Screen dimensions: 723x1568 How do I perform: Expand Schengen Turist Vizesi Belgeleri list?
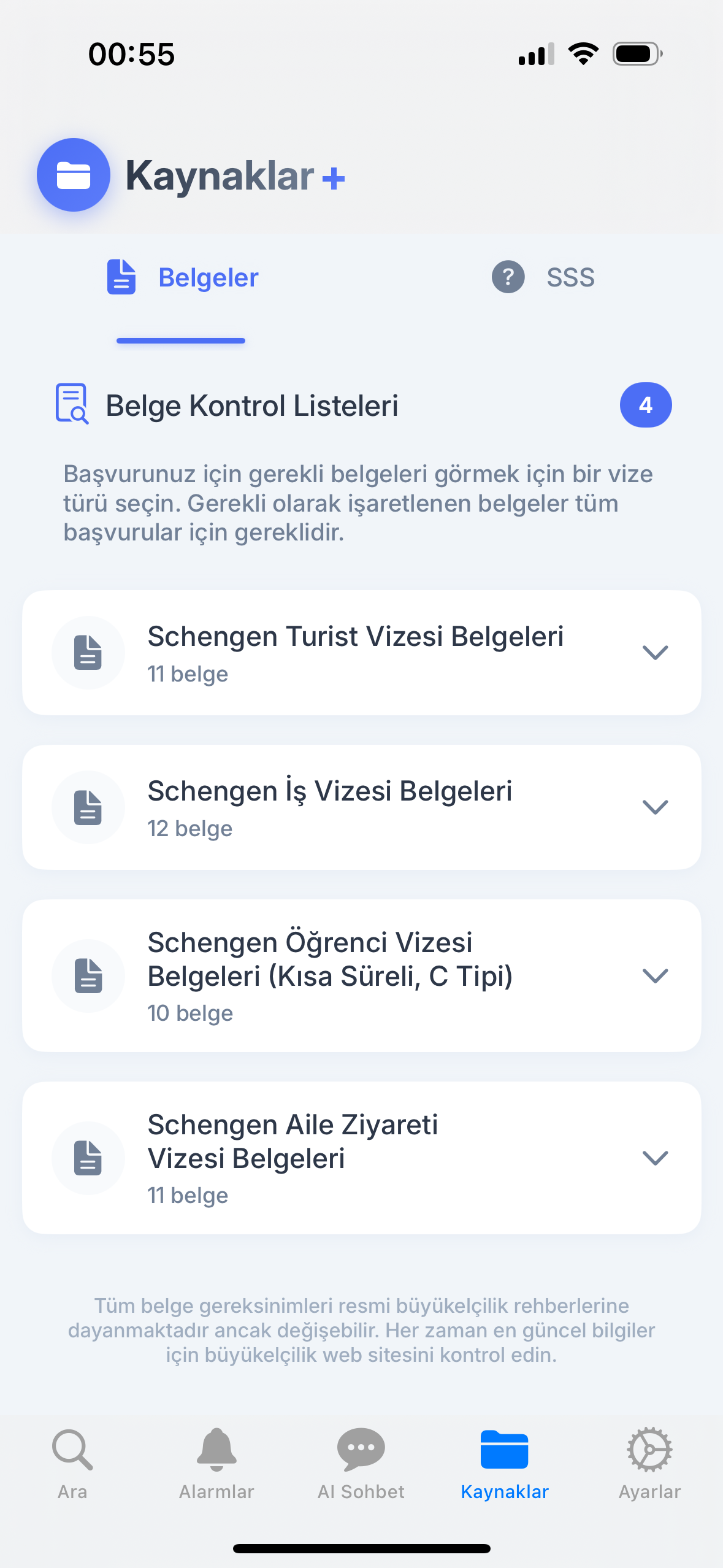pos(655,652)
